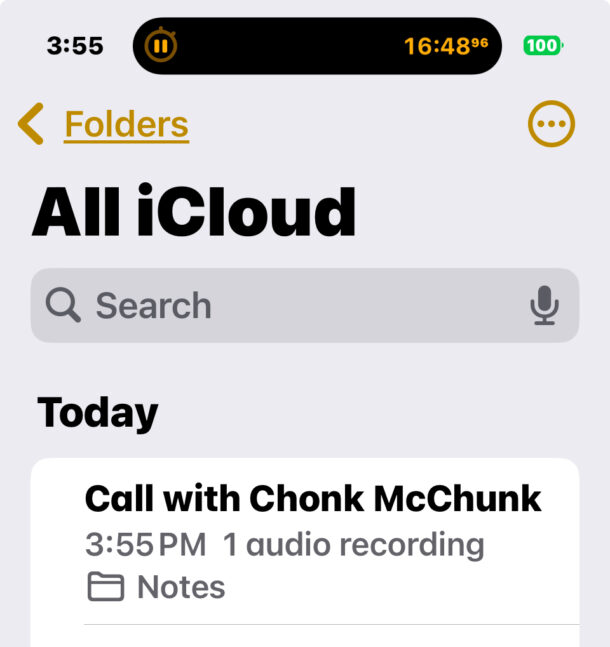Image resolution: width=610 pixels, height=647 pixels.
Task: Pause the timer in the Dynamic Island
Action: tap(161, 45)
